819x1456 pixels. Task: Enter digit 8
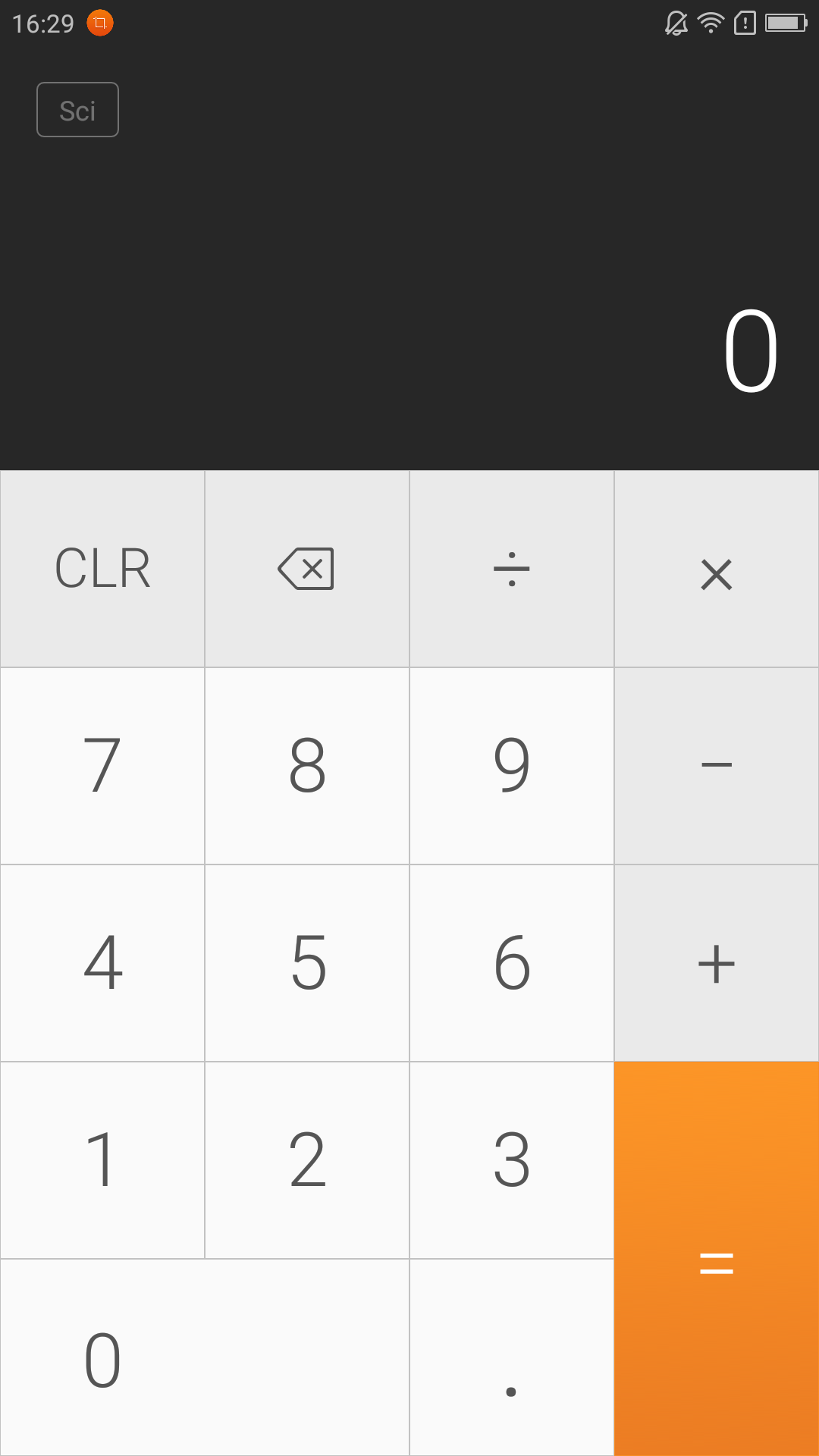tap(307, 766)
